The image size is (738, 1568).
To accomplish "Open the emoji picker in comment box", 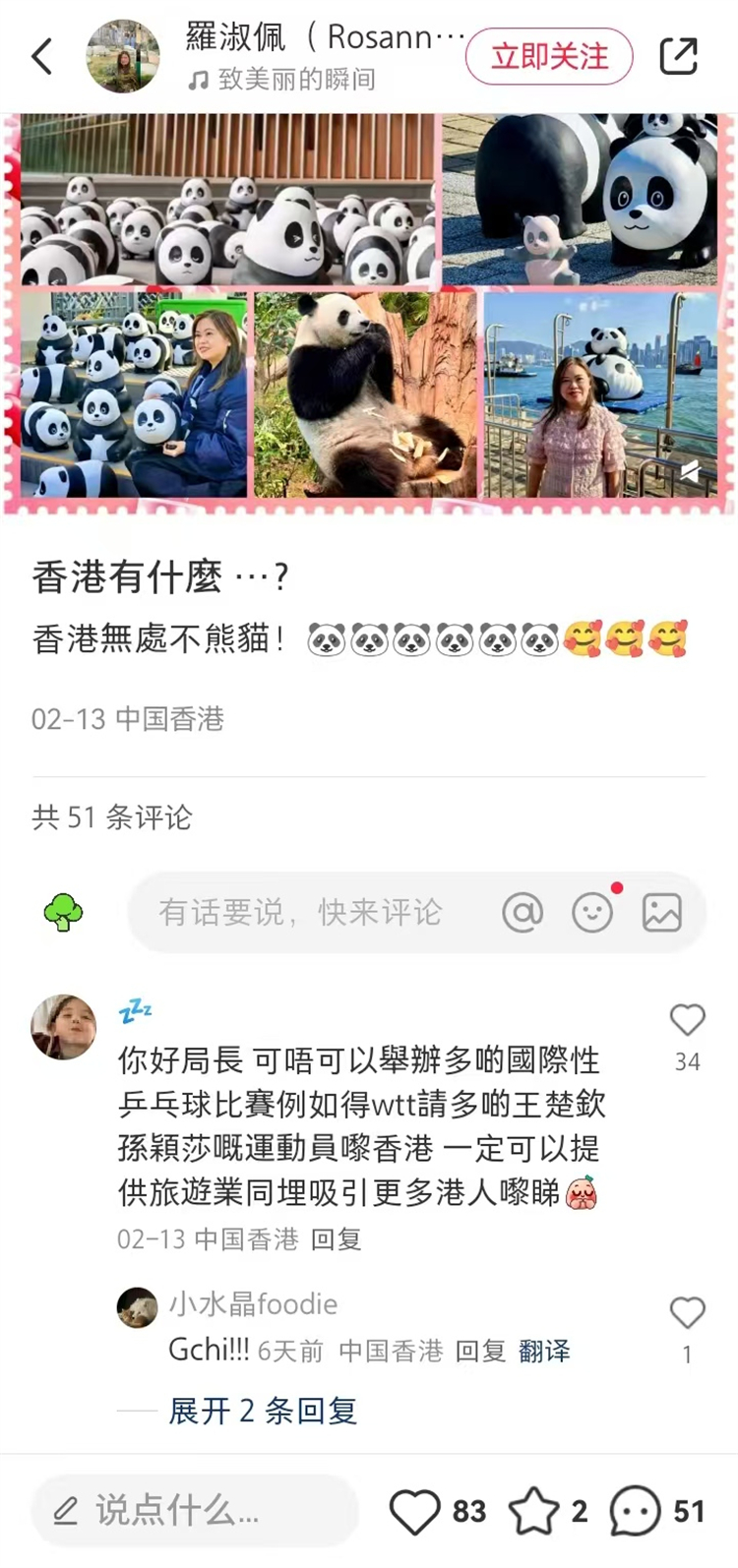I will tap(591, 913).
